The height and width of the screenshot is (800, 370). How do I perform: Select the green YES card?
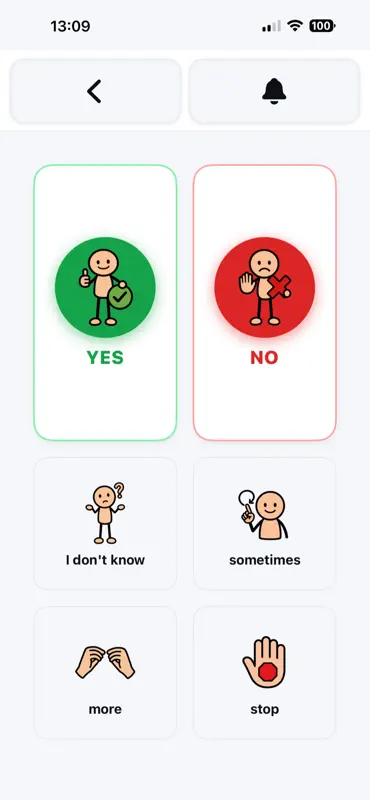tap(105, 303)
